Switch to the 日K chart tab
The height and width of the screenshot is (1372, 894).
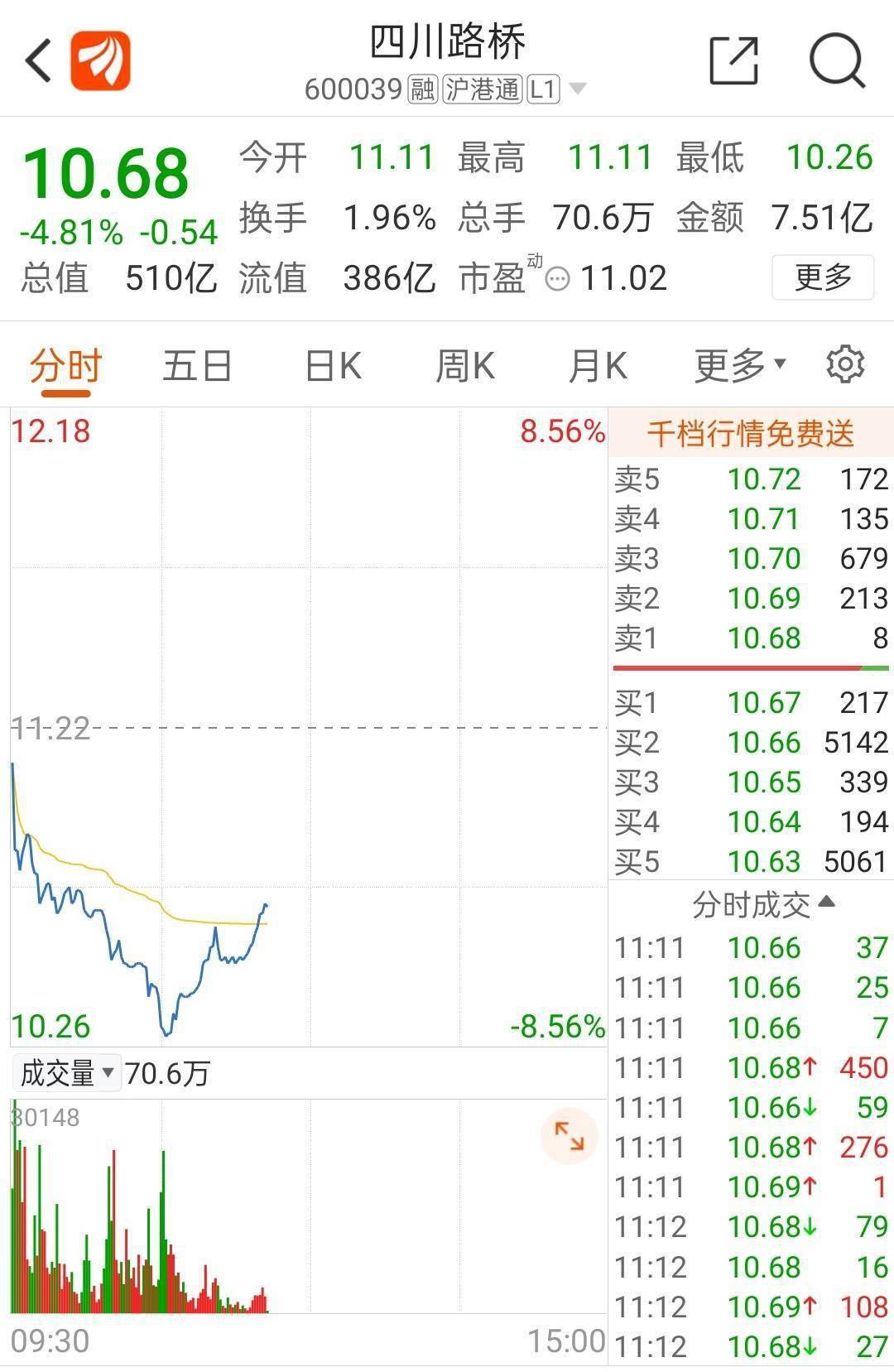pyautogui.click(x=333, y=365)
